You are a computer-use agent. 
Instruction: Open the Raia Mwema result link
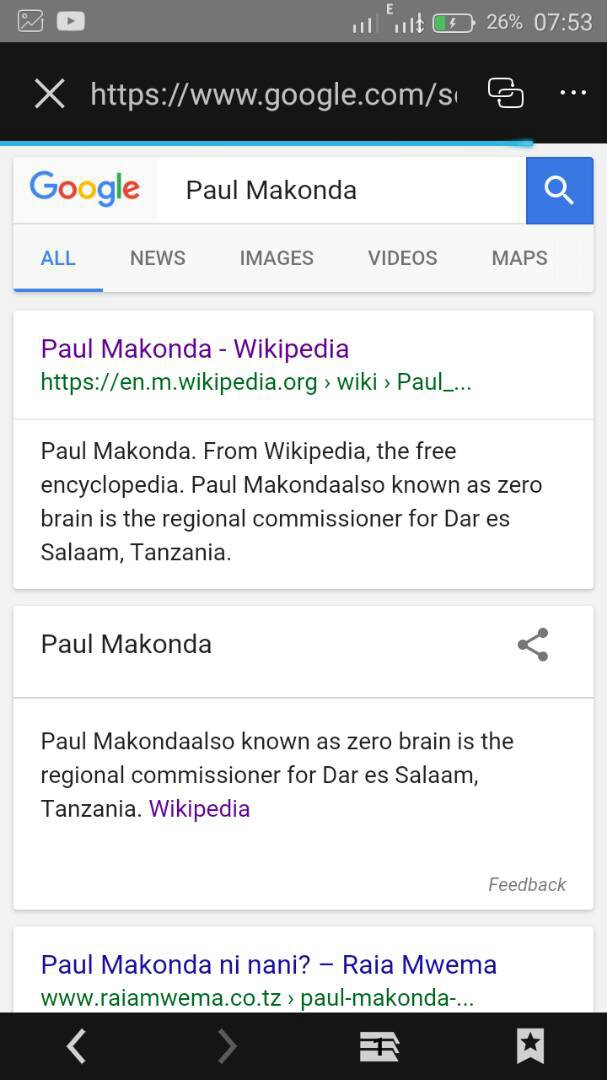pyautogui.click(x=268, y=965)
